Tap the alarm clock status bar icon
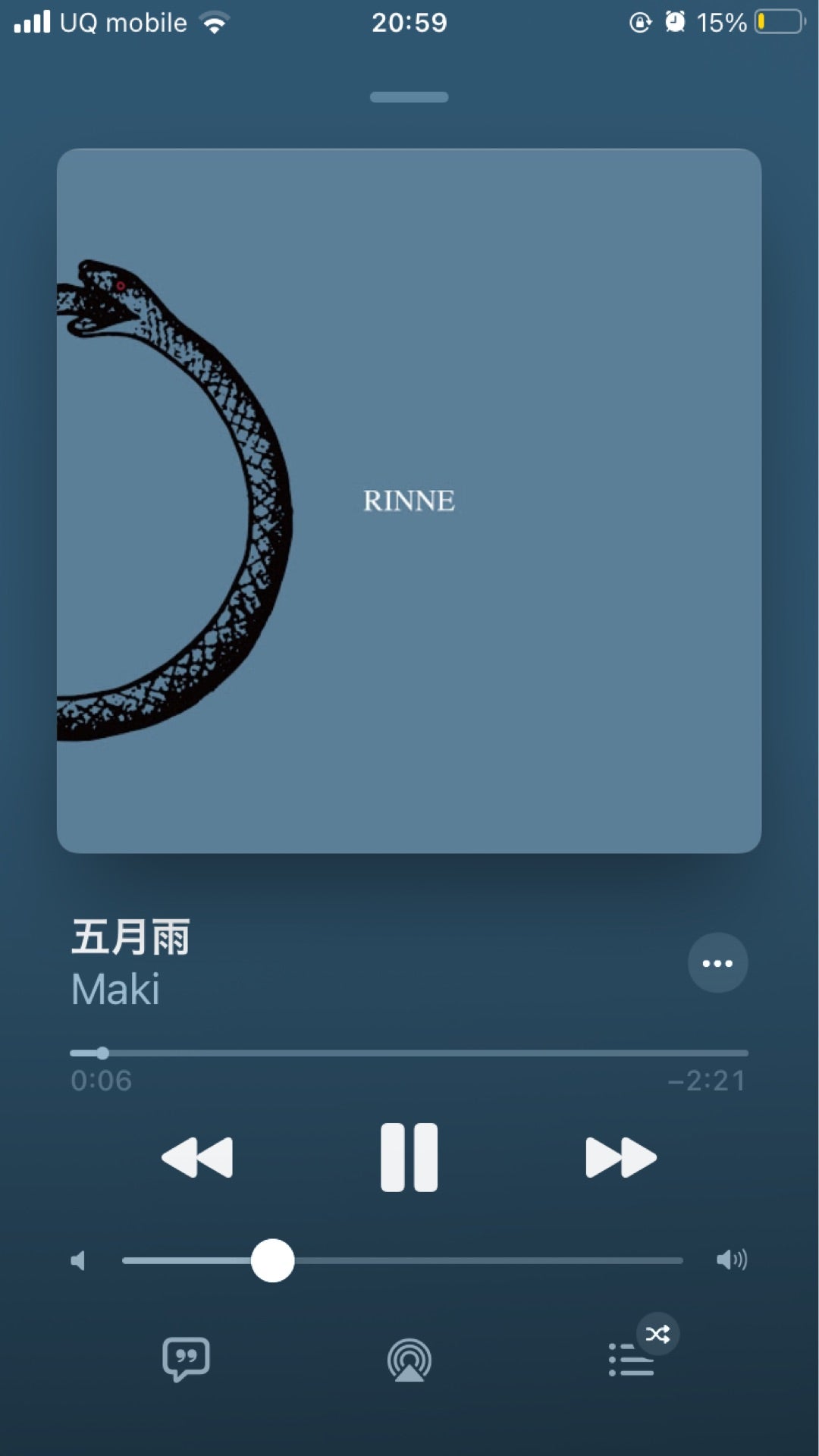Viewport: 819px width, 1456px height. coord(674,22)
